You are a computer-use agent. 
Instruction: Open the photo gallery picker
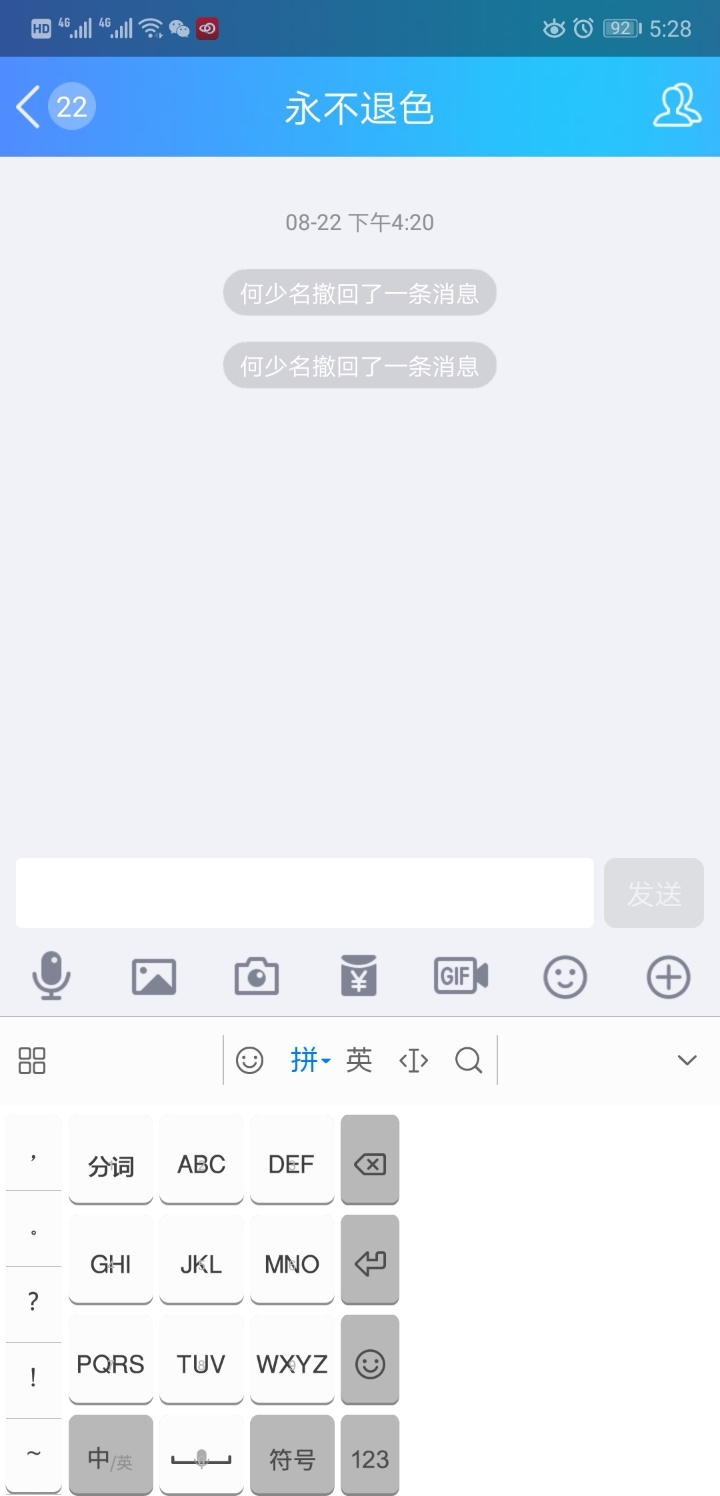[x=154, y=977]
